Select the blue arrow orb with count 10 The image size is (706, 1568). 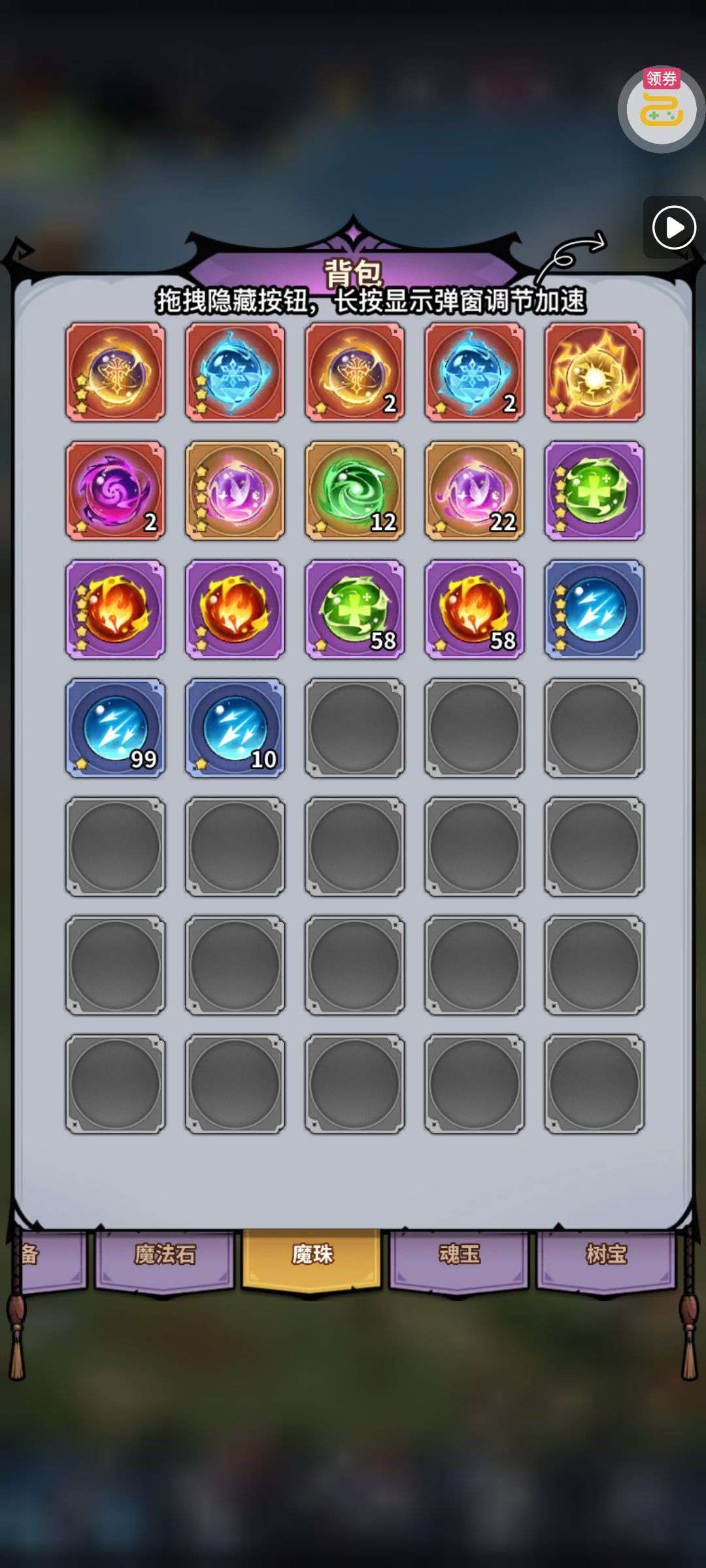tap(235, 728)
